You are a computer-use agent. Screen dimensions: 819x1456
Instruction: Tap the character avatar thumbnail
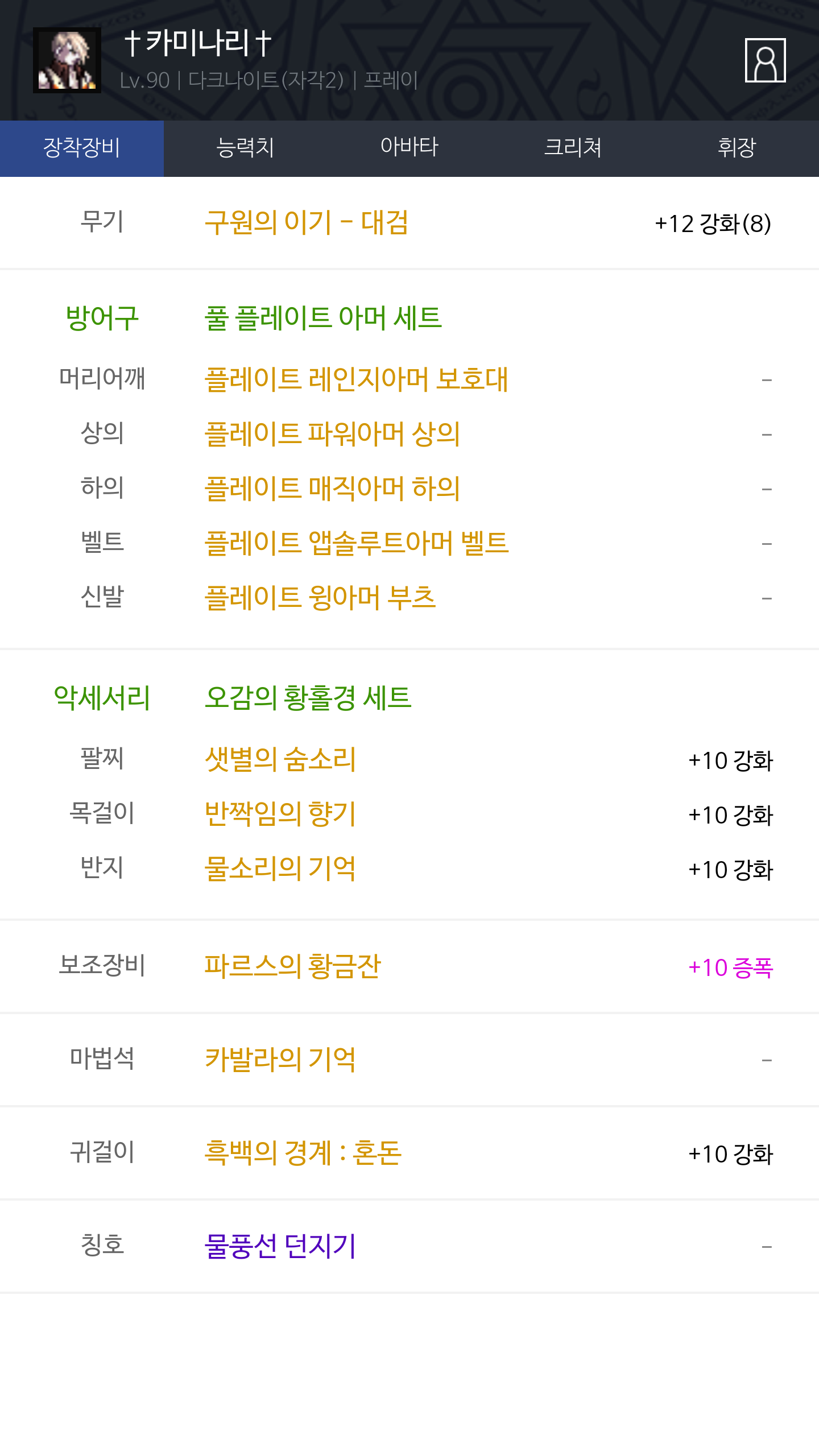click(67, 60)
